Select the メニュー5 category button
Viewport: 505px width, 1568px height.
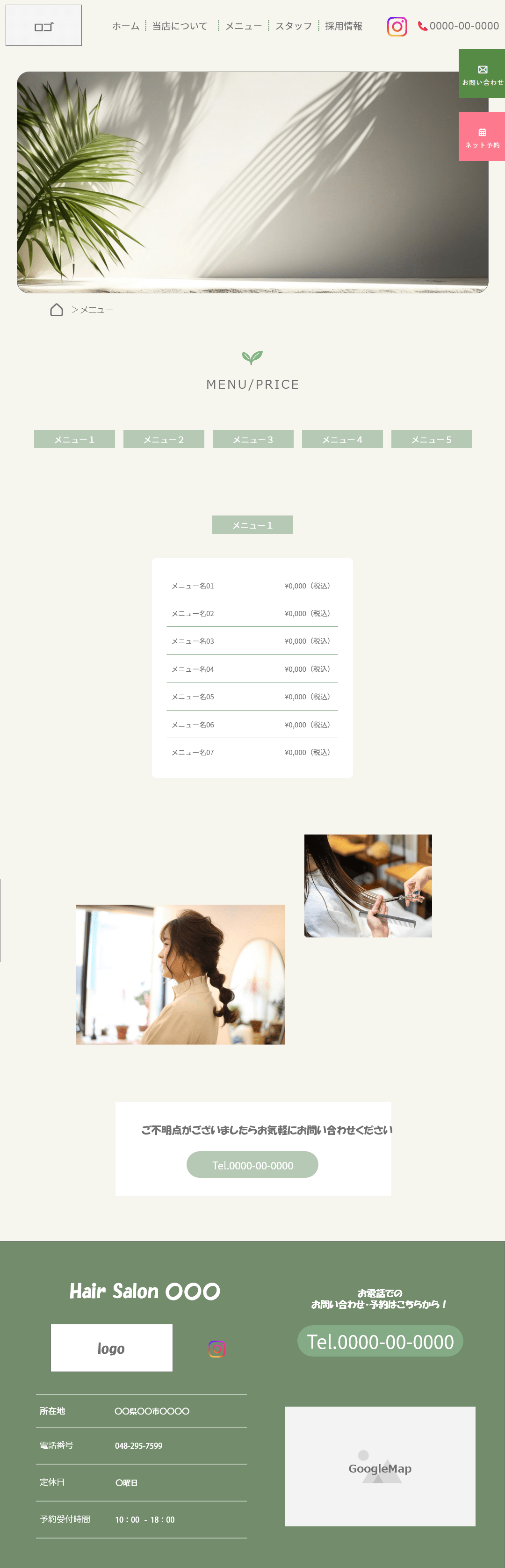(x=432, y=439)
